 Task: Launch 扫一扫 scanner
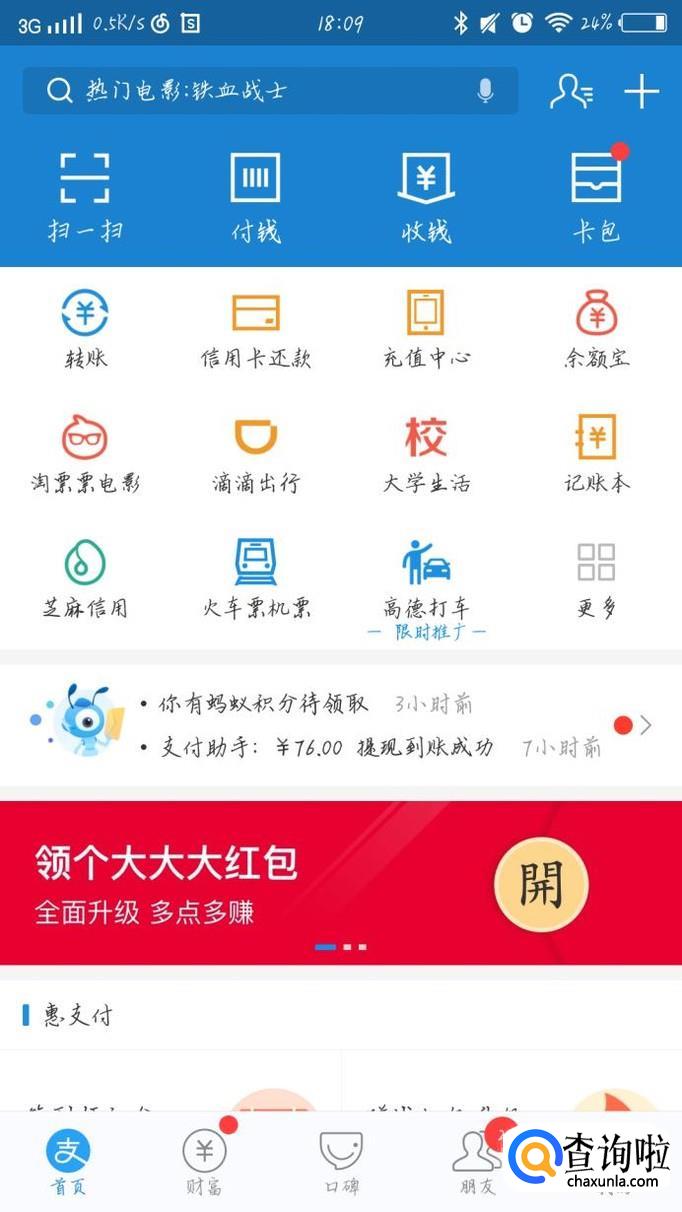click(x=85, y=197)
